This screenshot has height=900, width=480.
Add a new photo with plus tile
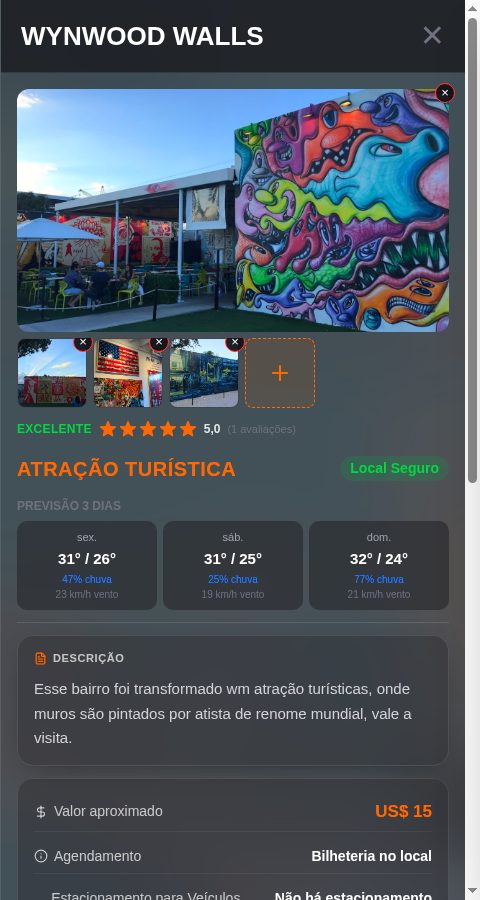280,373
